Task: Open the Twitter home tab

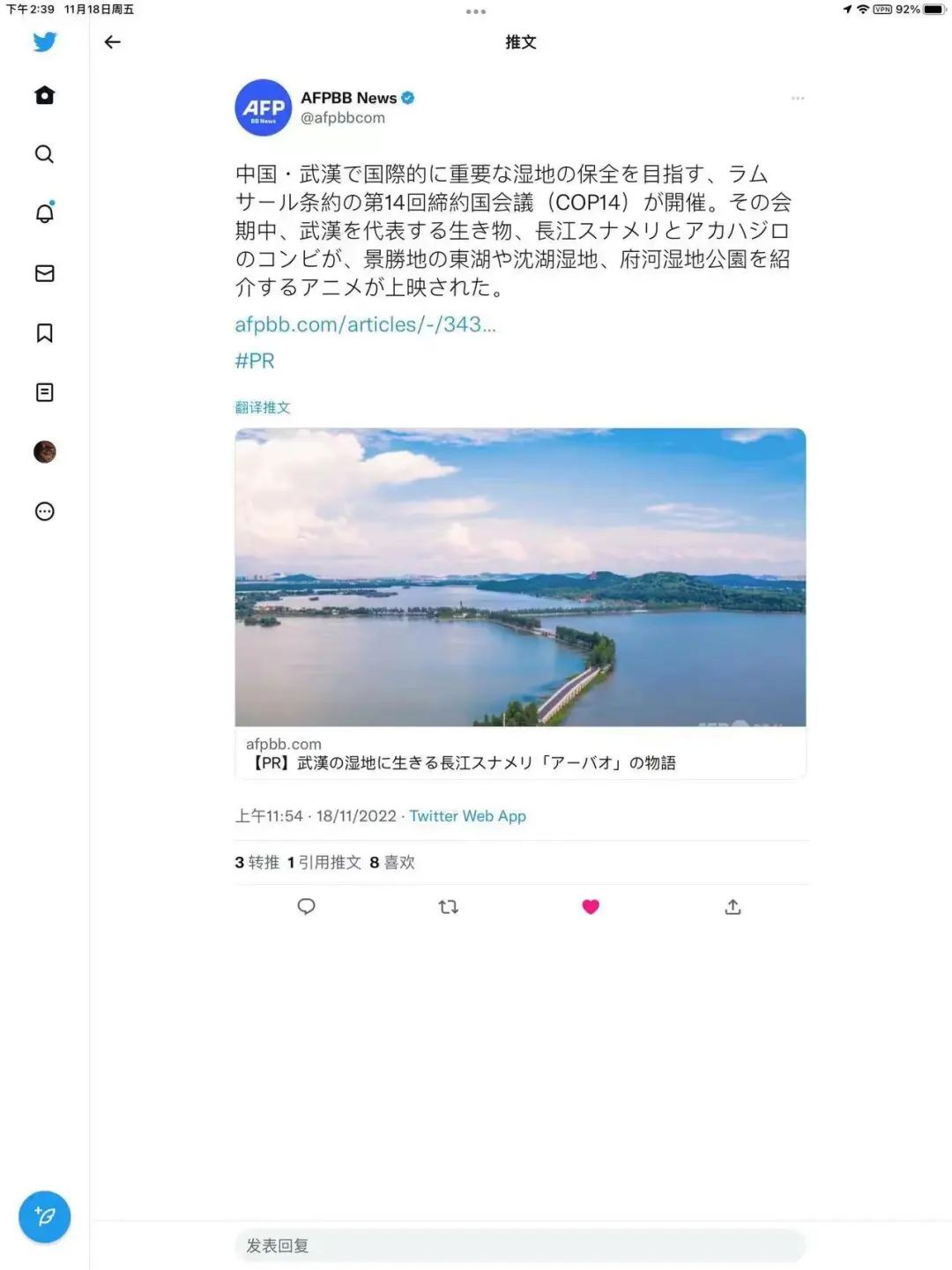Action: pyautogui.click(x=44, y=95)
